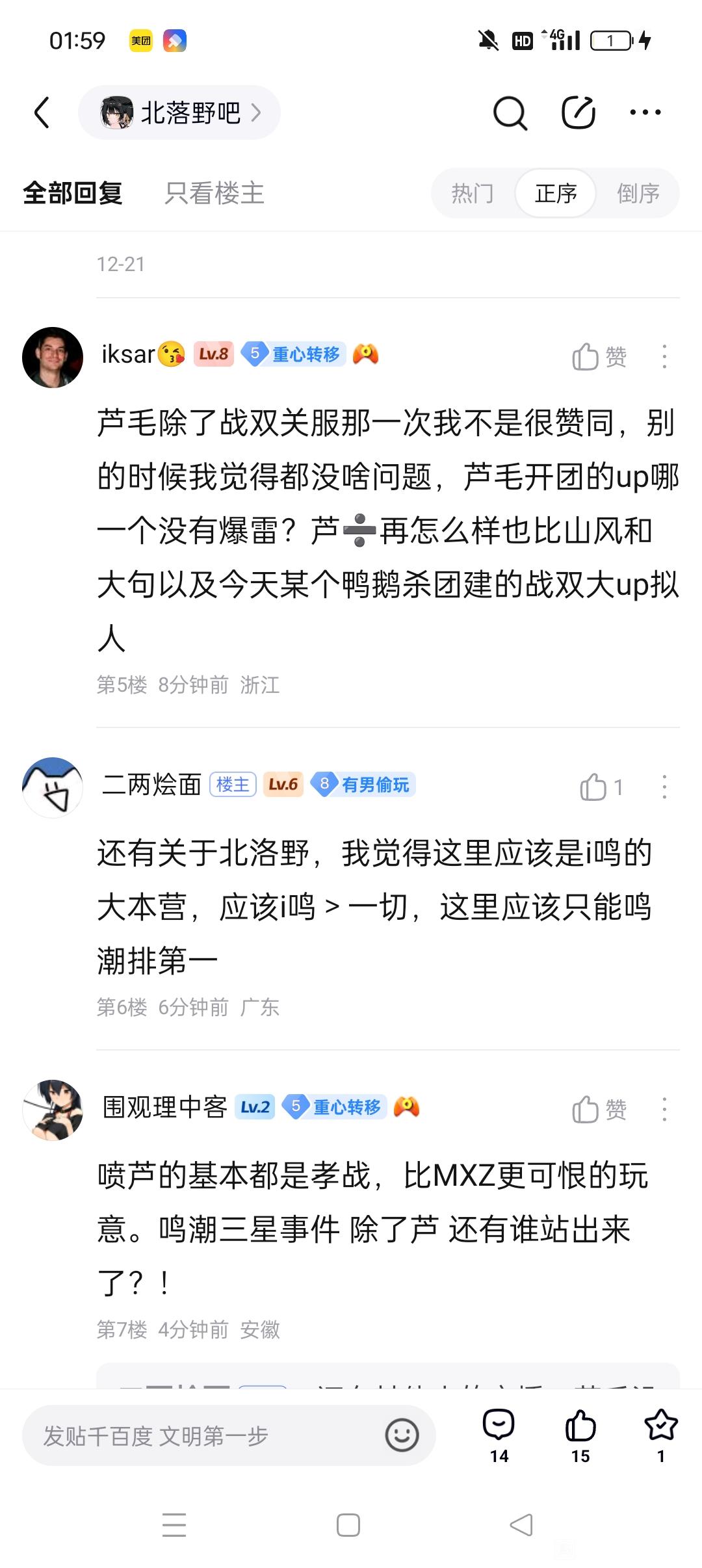Open more options on iksar's reply
Image resolution: width=702 pixels, height=1568 pixels.
pos(664,357)
